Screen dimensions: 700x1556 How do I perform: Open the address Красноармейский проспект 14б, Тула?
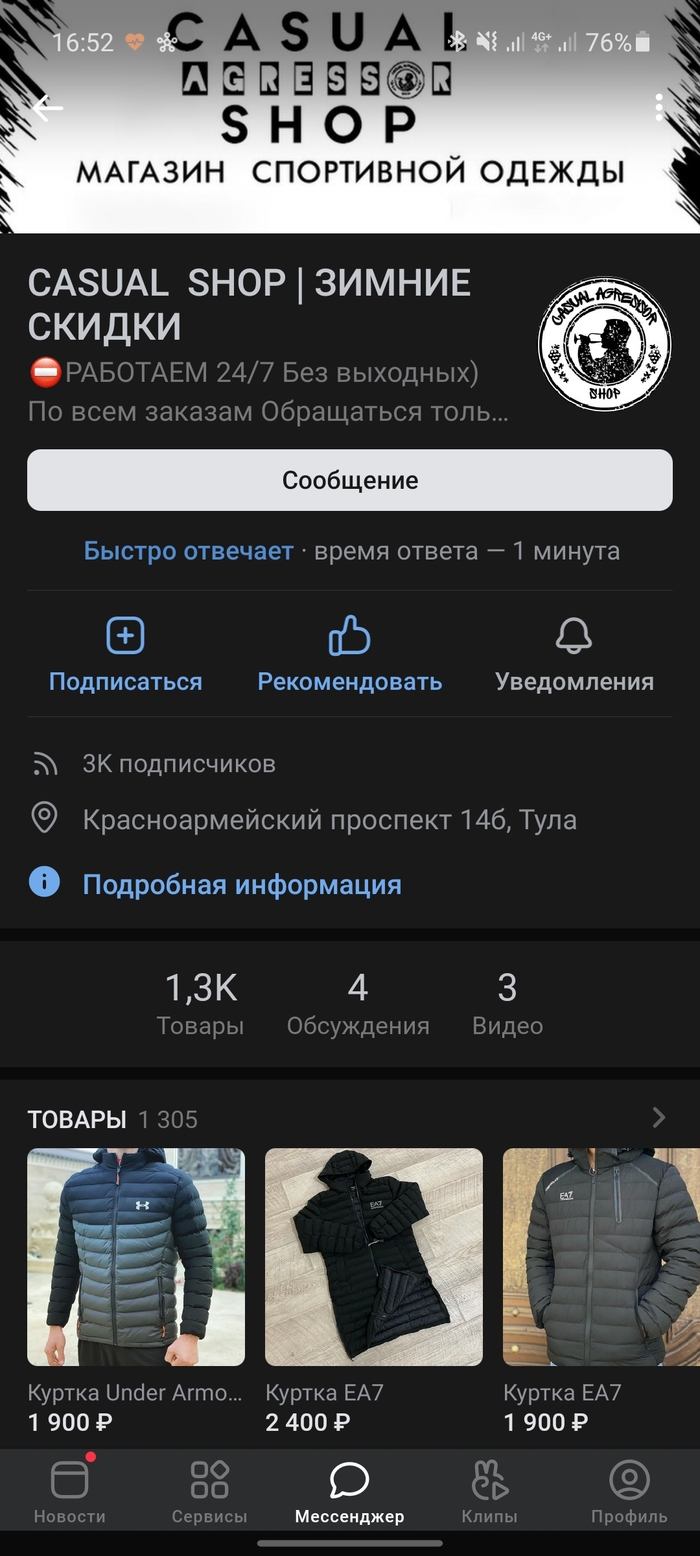click(x=329, y=820)
